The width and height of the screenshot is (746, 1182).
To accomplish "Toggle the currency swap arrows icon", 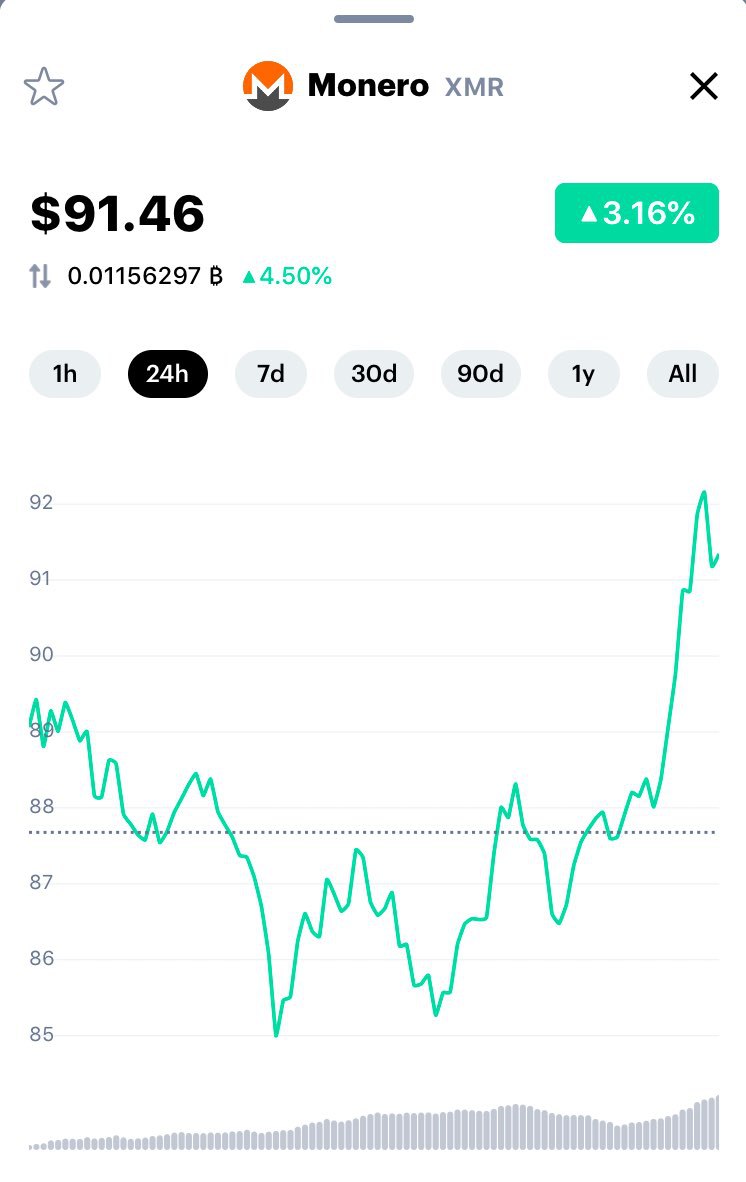I will coord(40,276).
